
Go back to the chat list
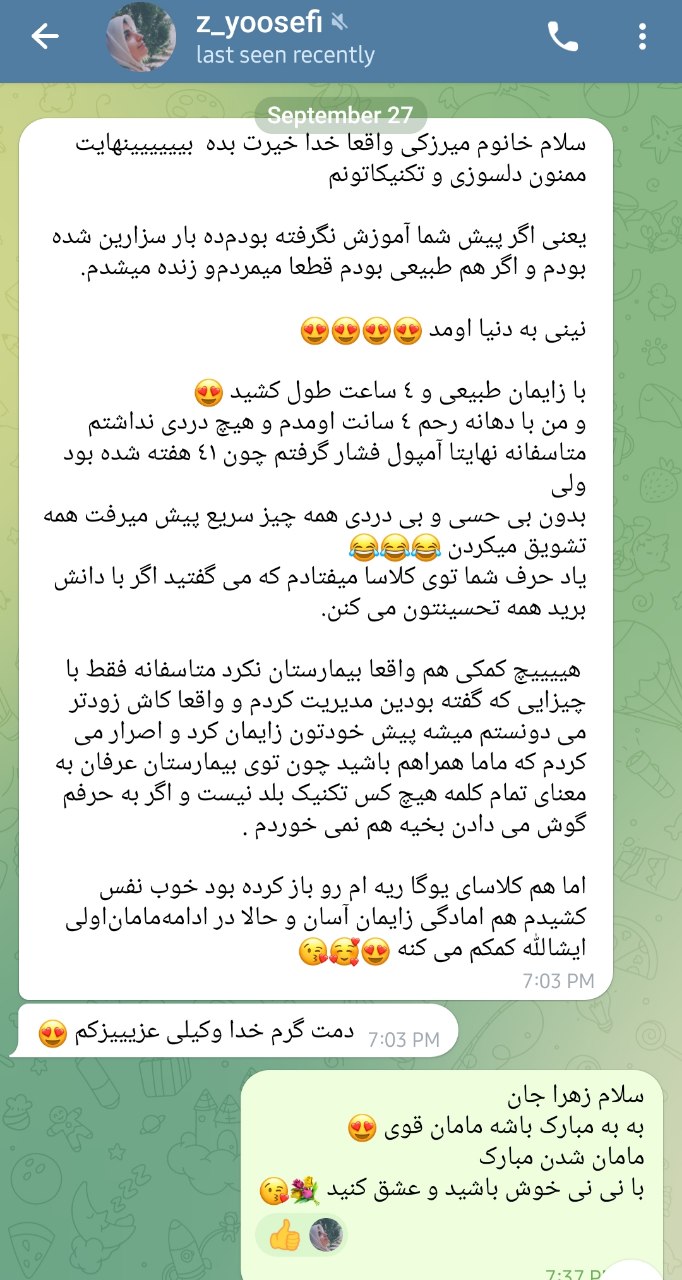tap(45, 37)
